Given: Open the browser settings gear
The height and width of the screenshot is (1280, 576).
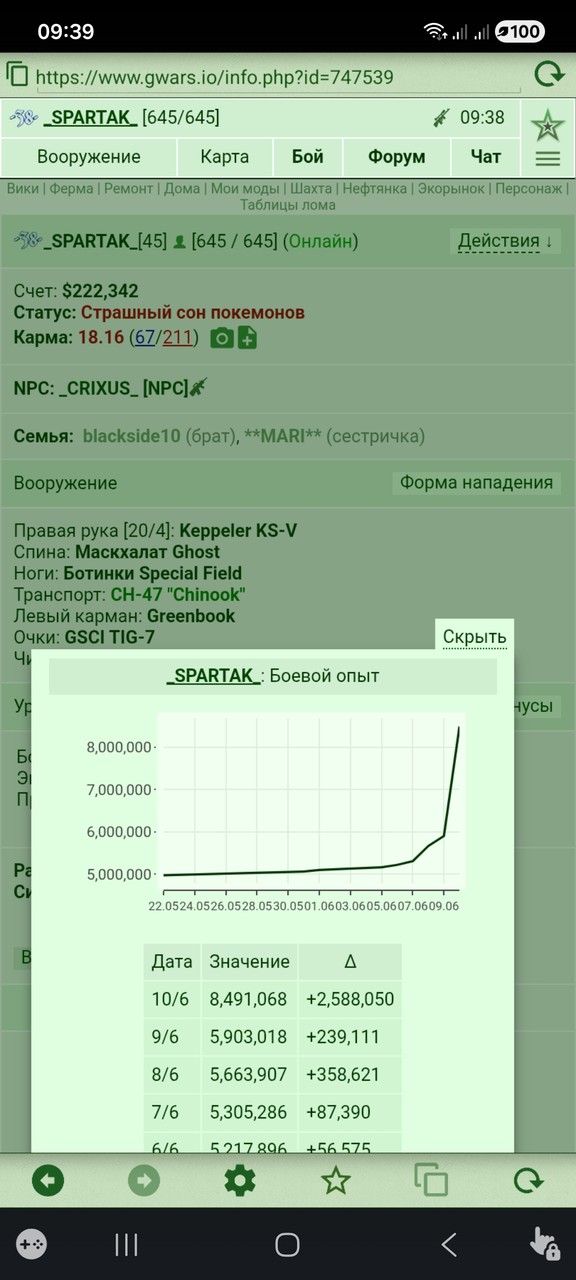Looking at the screenshot, I should tap(240, 1181).
